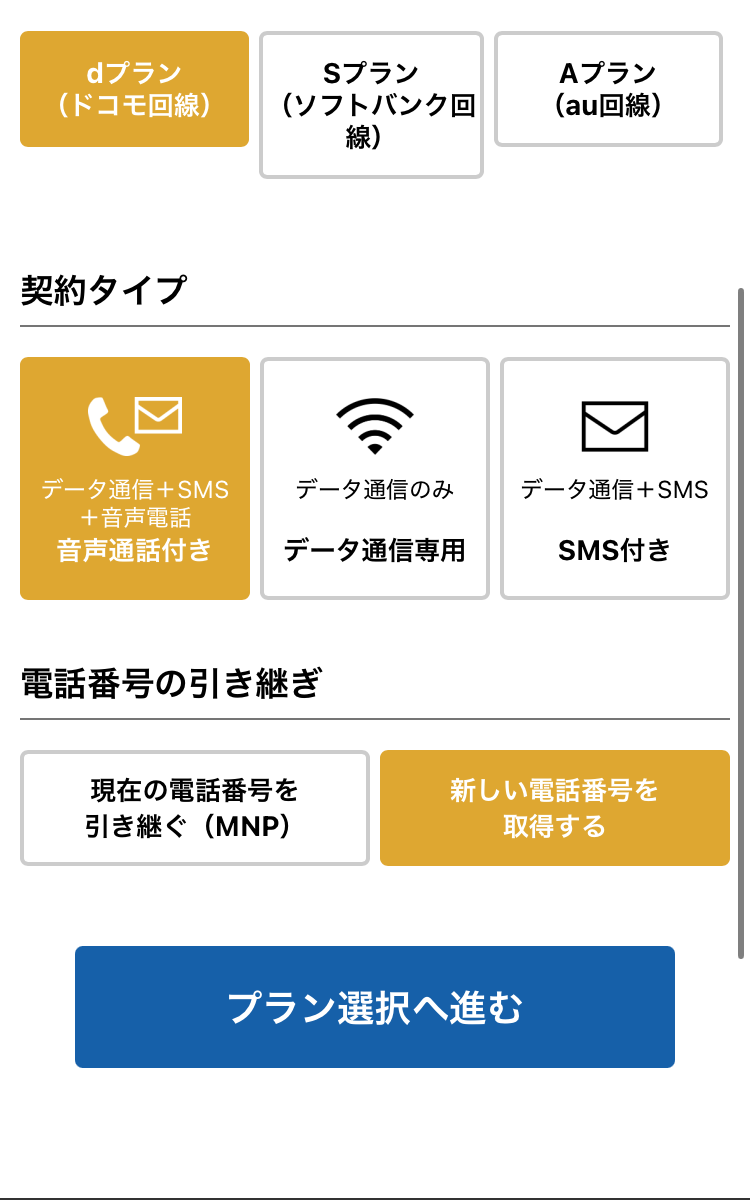The width and height of the screenshot is (750, 1200).
Task: Select the SMS付き contract type
Action: [x=615, y=478]
